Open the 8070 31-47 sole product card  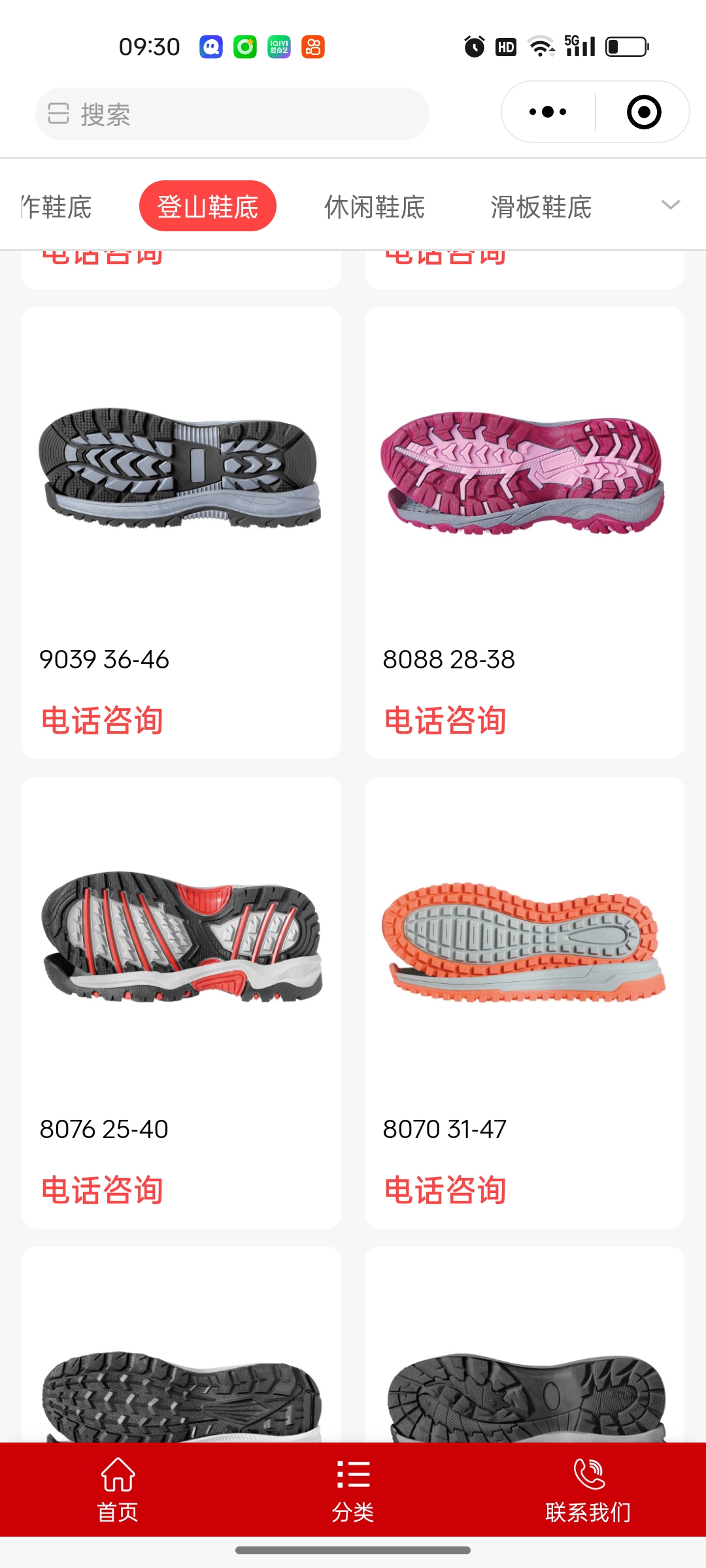tap(524, 941)
